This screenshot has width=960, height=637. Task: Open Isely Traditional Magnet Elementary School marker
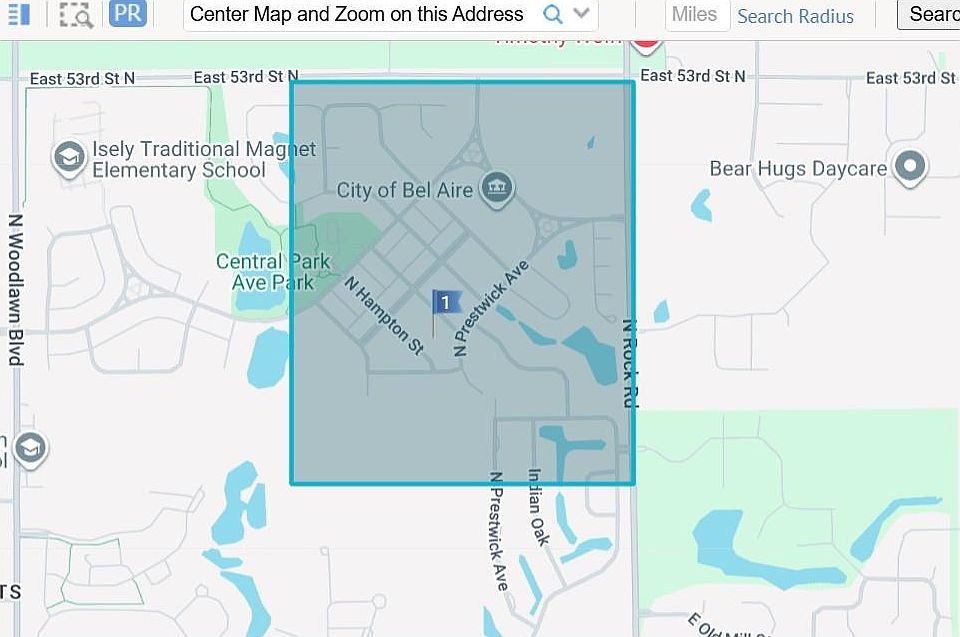point(68,158)
